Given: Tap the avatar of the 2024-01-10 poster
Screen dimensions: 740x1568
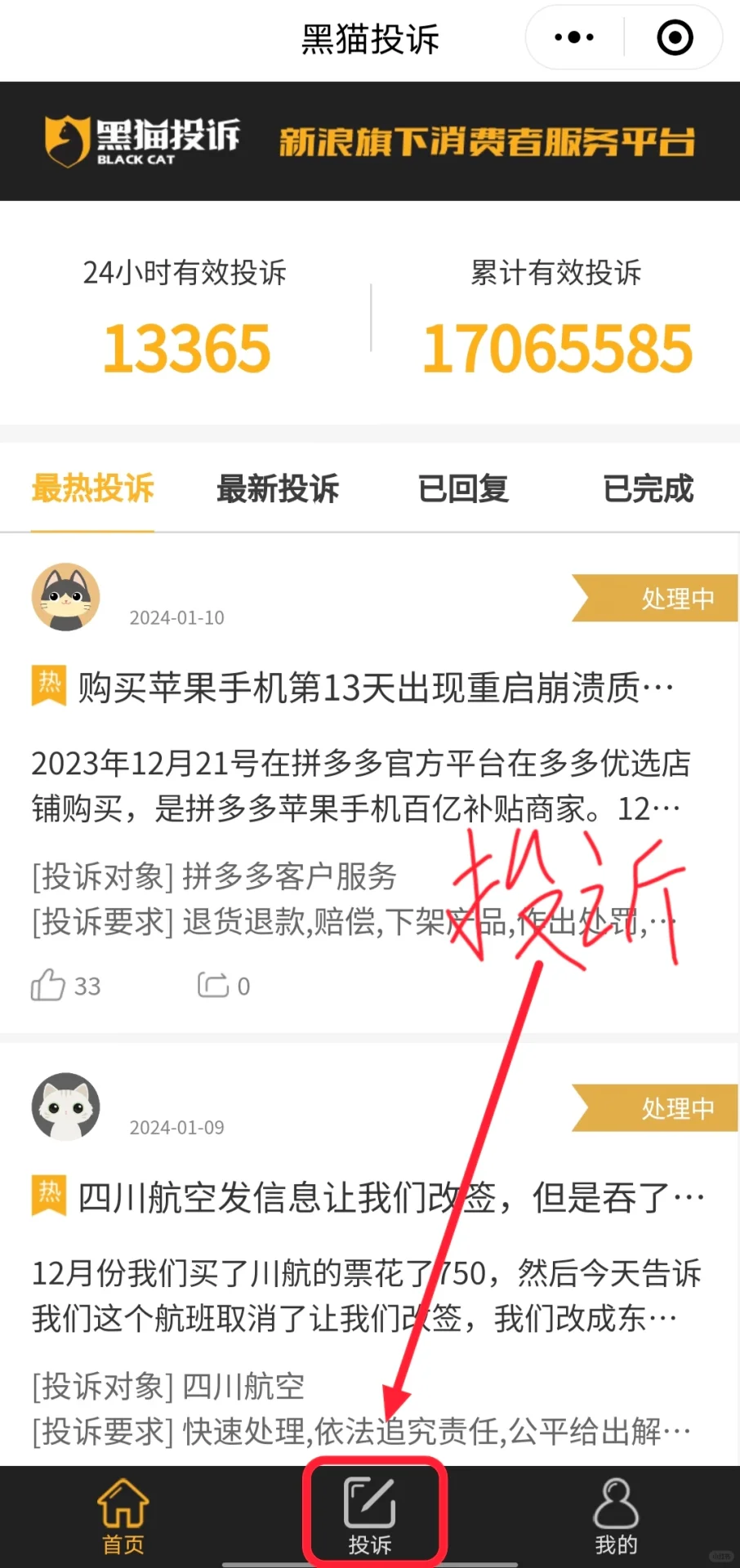Looking at the screenshot, I should 65,597.
